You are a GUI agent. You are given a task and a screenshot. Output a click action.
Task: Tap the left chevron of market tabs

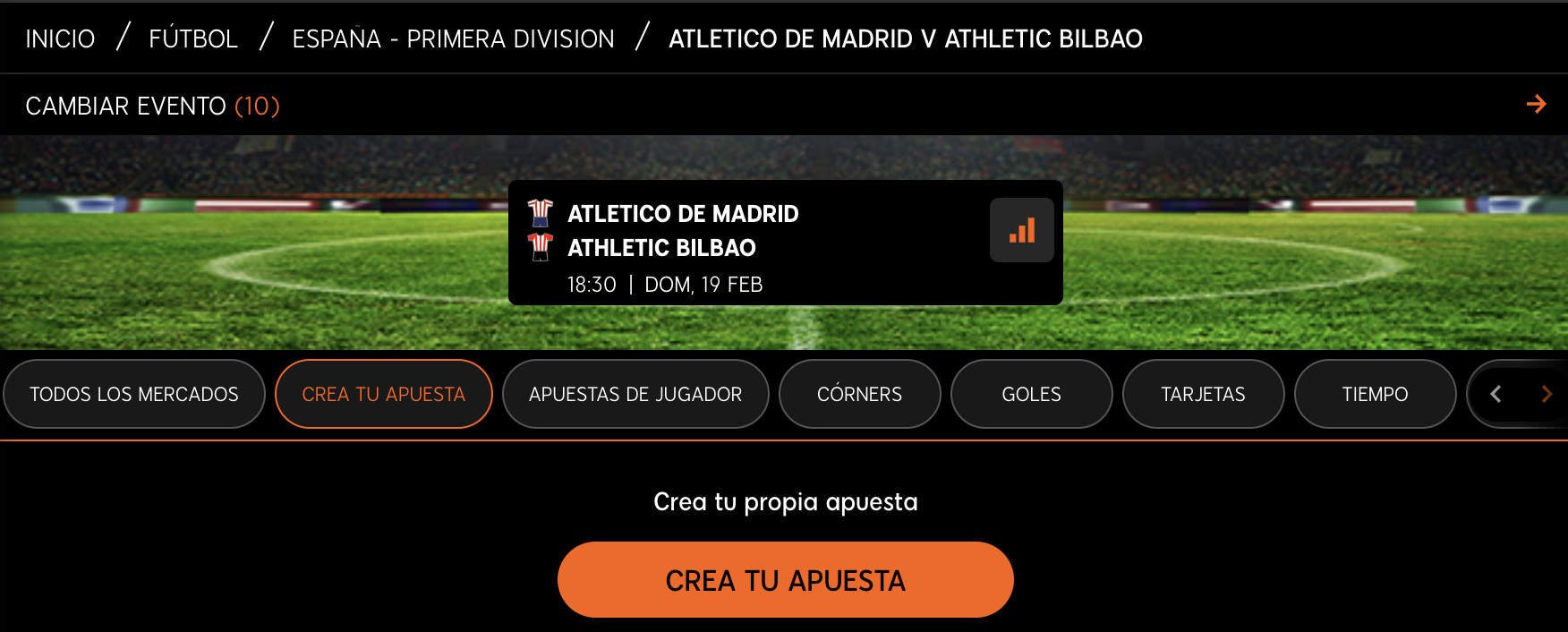tap(1496, 394)
